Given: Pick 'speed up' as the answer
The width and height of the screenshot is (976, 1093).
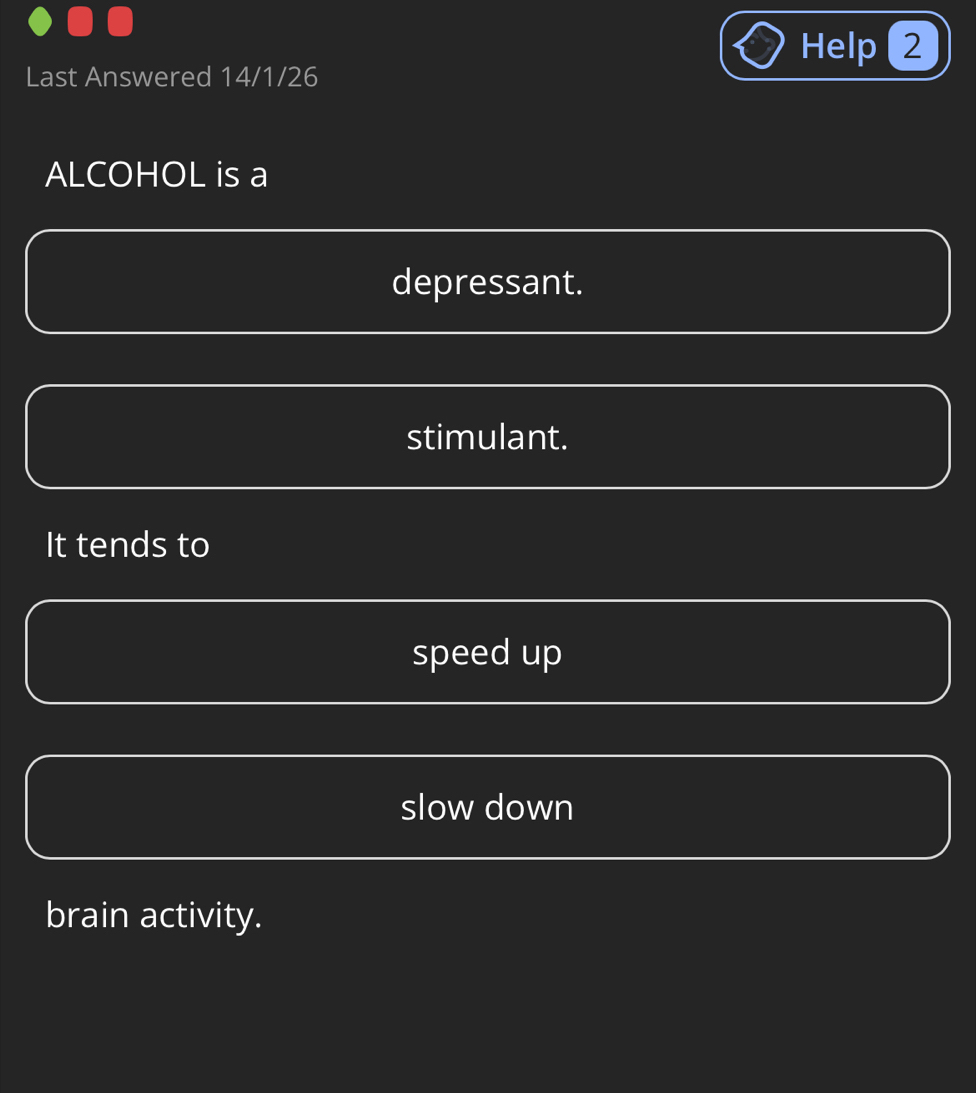Looking at the screenshot, I should [487, 652].
